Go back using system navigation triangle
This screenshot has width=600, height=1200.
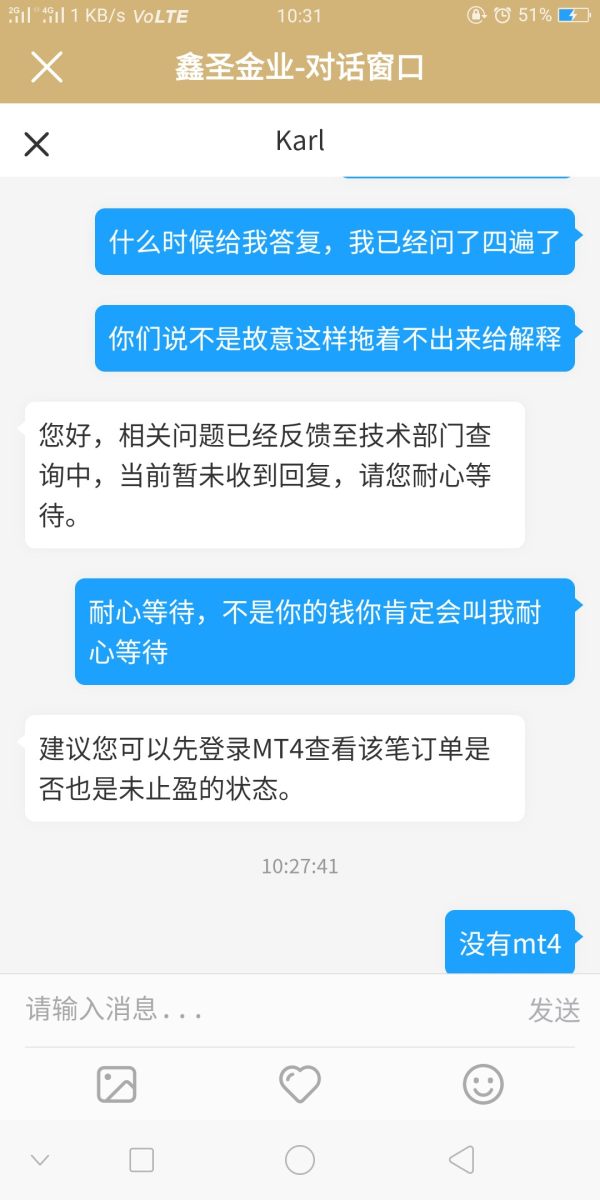coord(461,1160)
